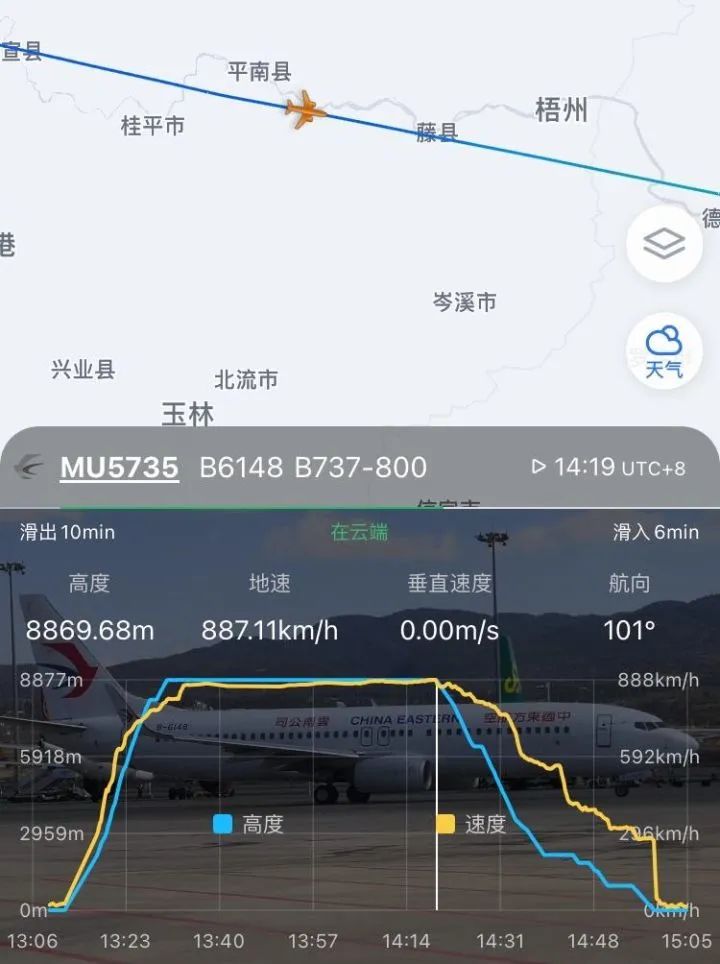Select the orange airplane marker on the map
Viewport: 720px width, 964px height.
tap(305, 109)
